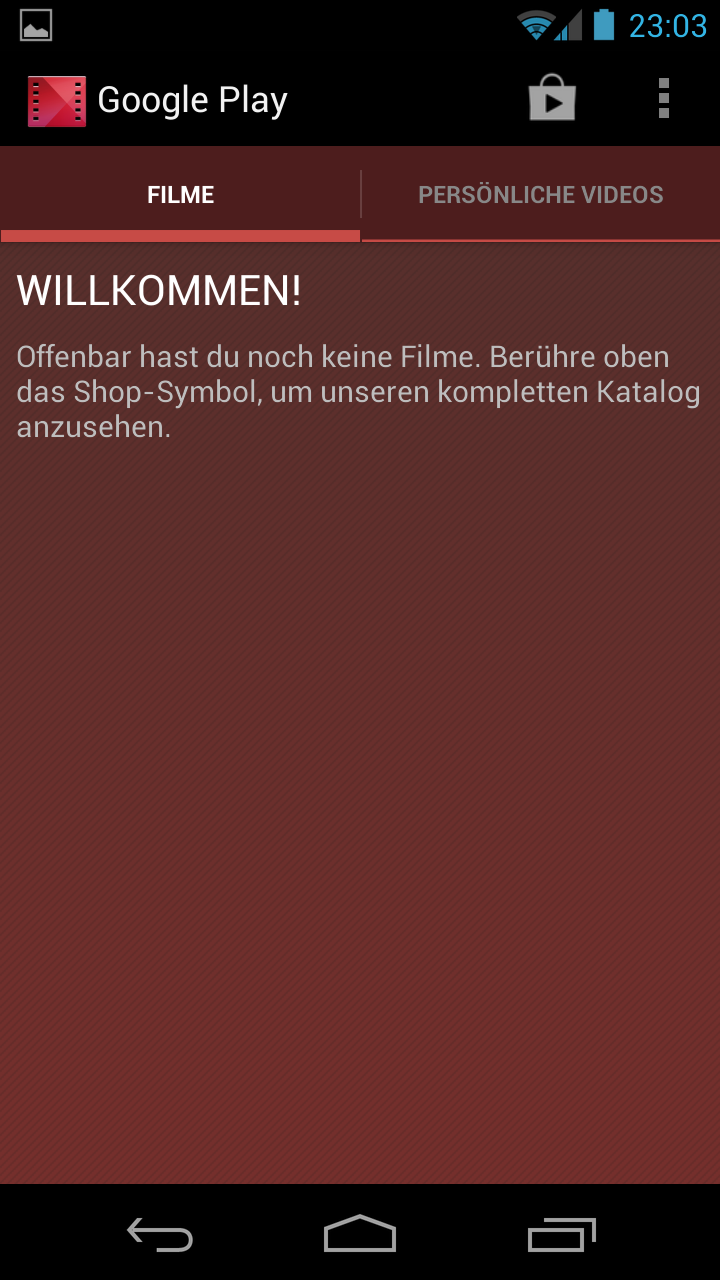Select the Filme tab

pyautogui.click(x=181, y=195)
